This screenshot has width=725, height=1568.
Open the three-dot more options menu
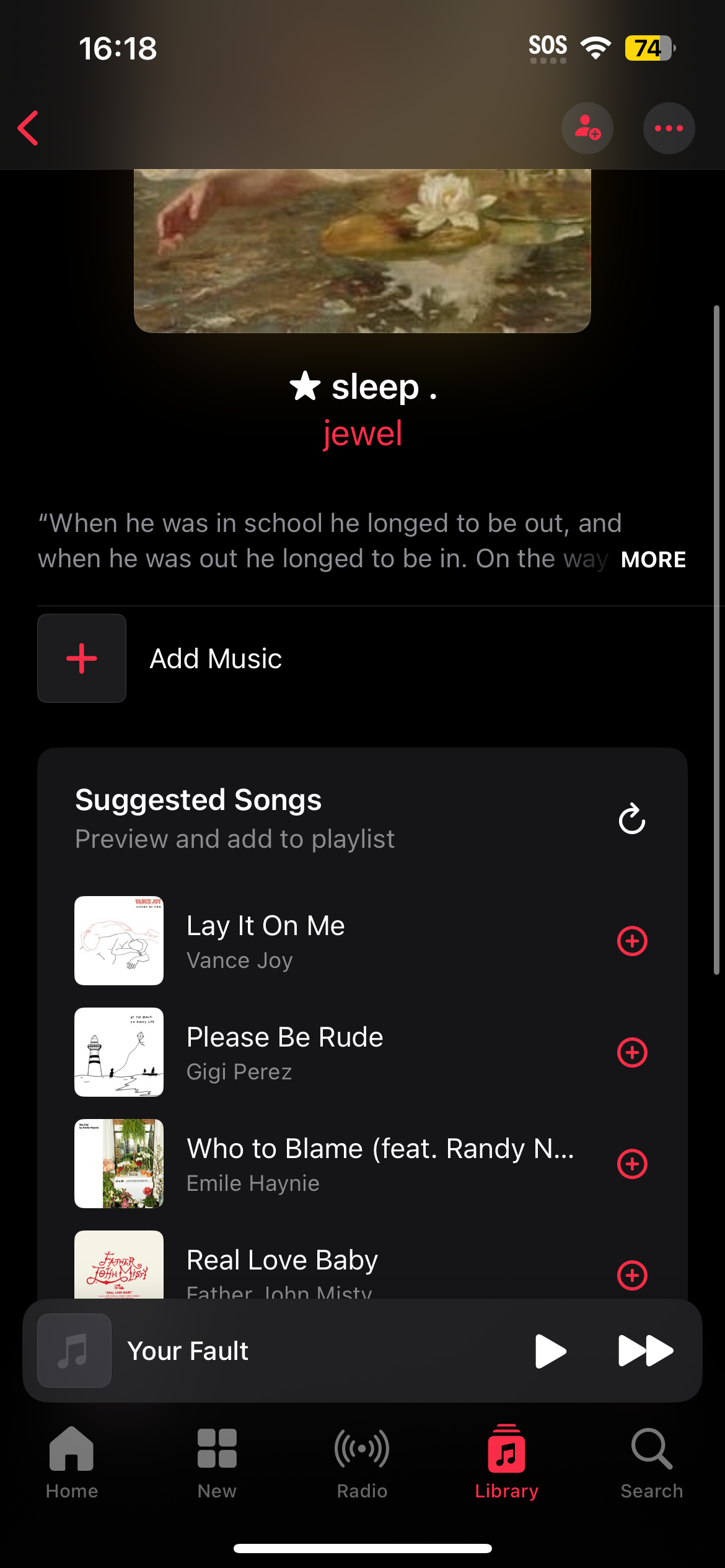pos(669,128)
